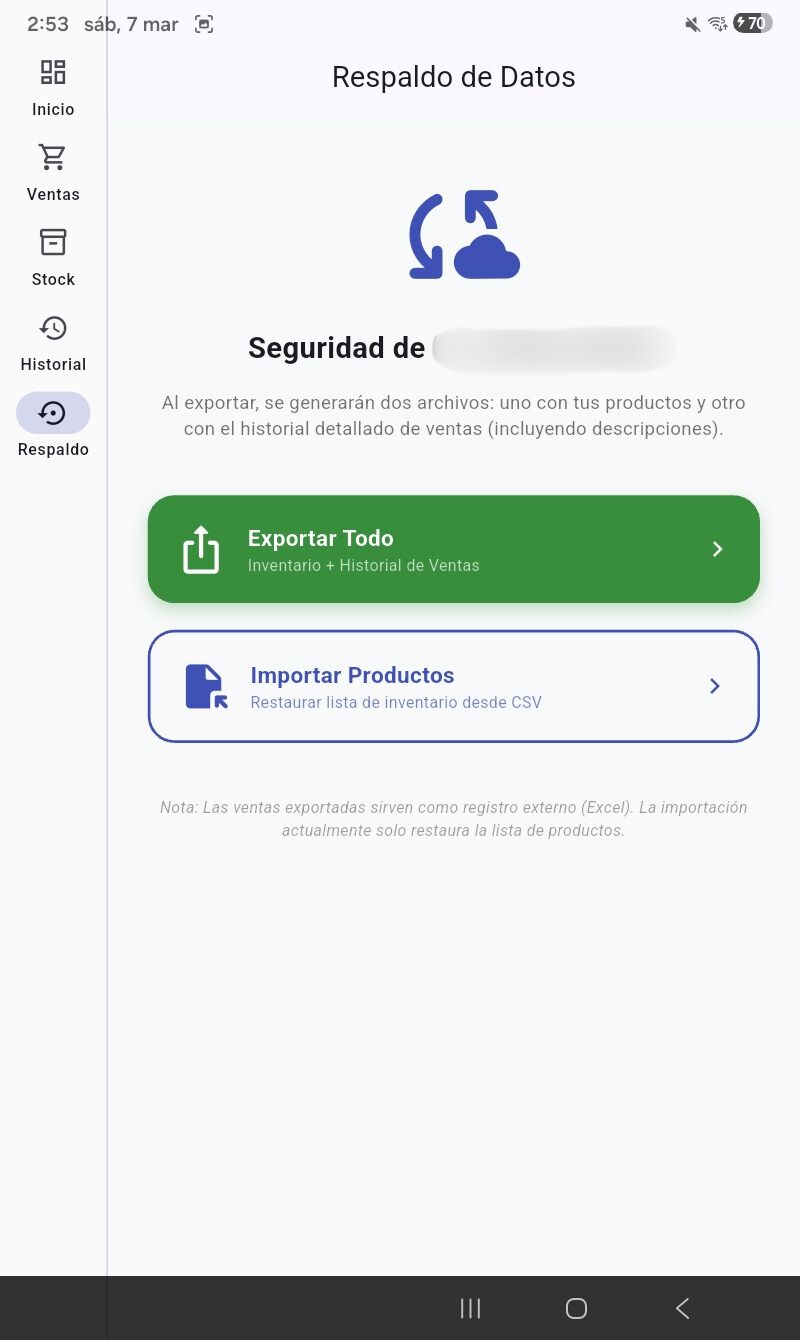The image size is (800, 1340).
Task: Open the Ventas shopping cart icon
Action: click(52, 157)
